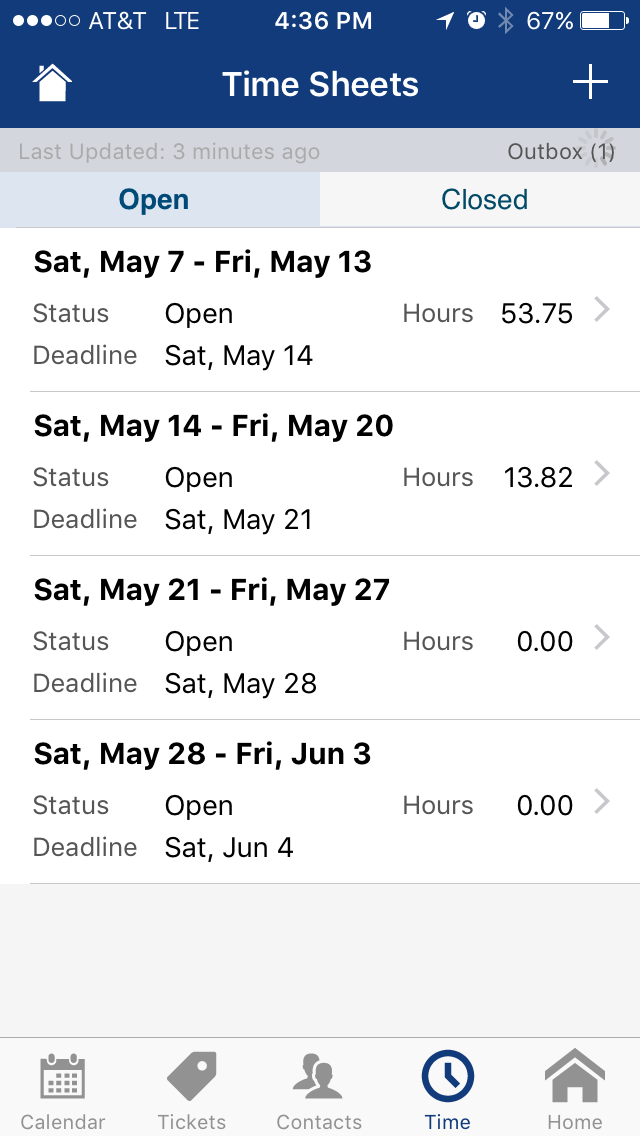The width and height of the screenshot is (640, 1136).
Task: Open the May 28 - Jun 3 time sheet
Action: pos(320,801)
